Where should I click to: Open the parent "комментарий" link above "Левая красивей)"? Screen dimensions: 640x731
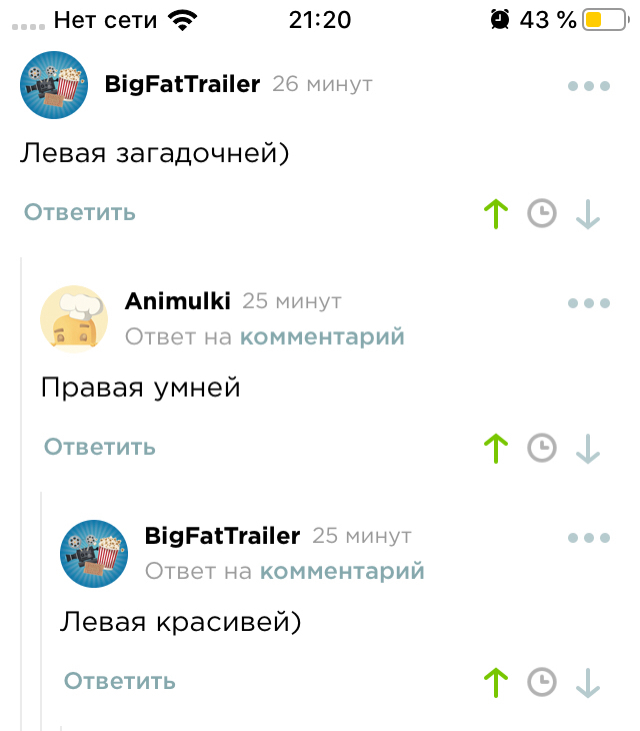(342, 571)
